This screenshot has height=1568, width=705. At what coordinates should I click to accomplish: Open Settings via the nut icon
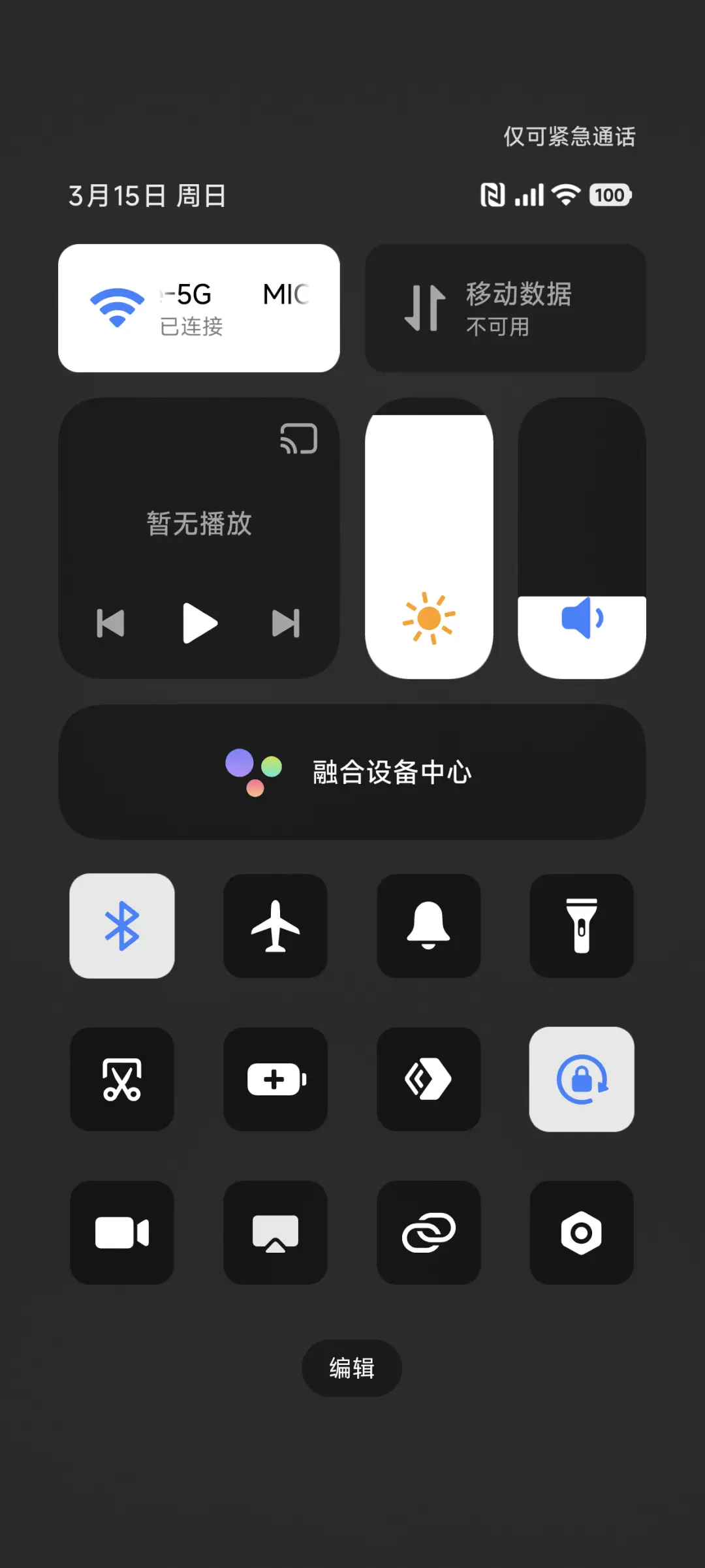pos(582,1232)
